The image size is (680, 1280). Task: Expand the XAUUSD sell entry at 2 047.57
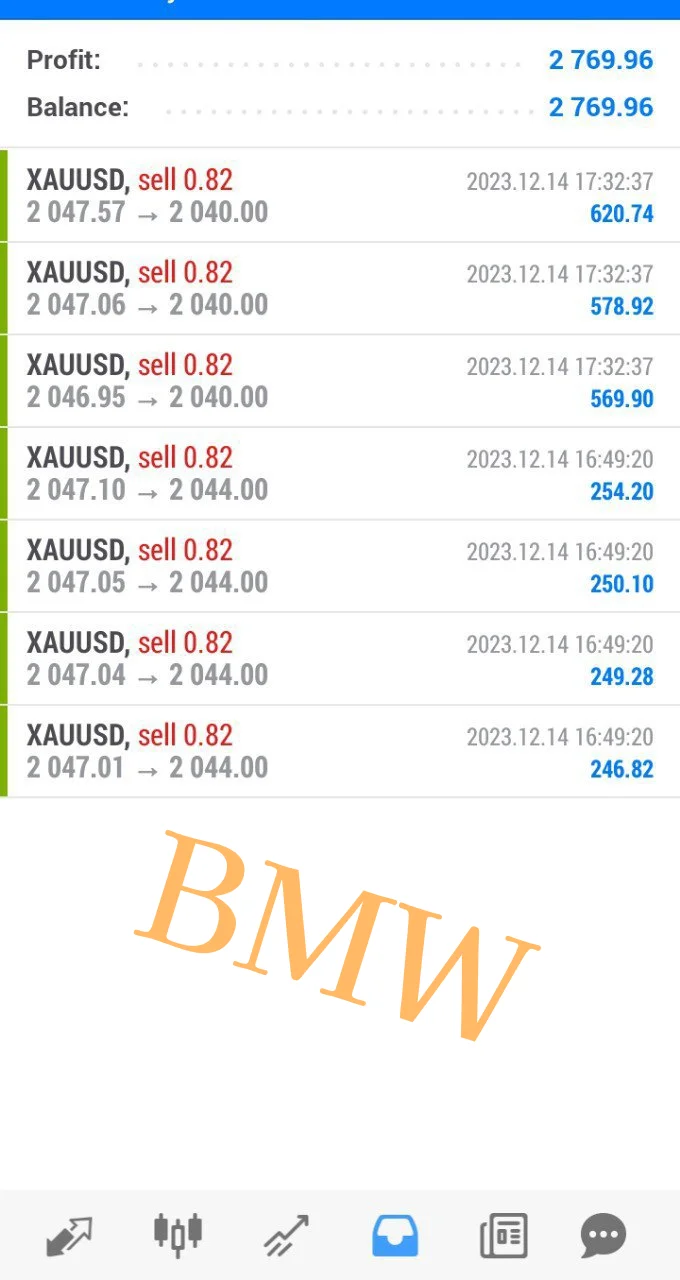(340, 196)
